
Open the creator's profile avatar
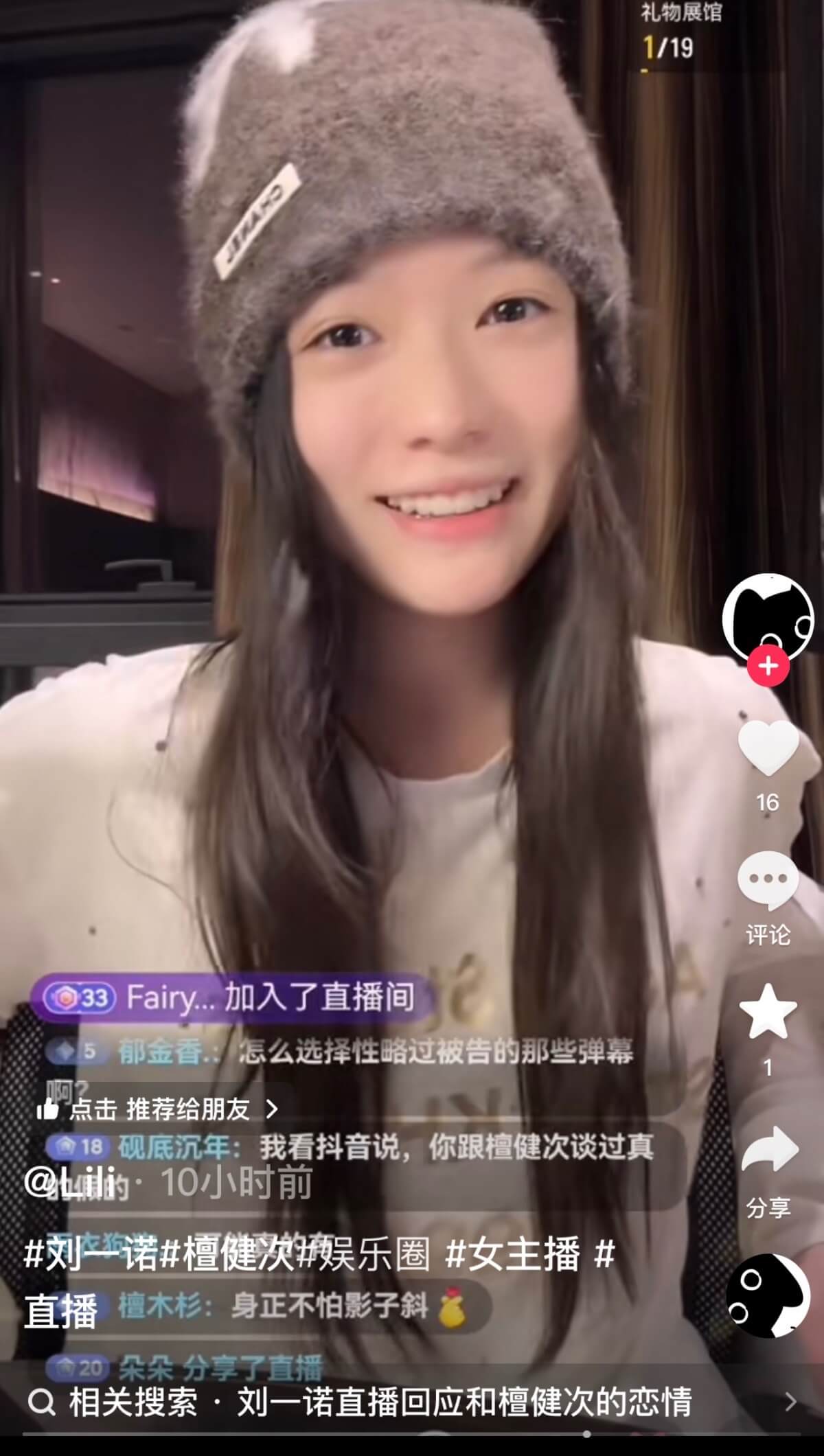coord(767,615)
